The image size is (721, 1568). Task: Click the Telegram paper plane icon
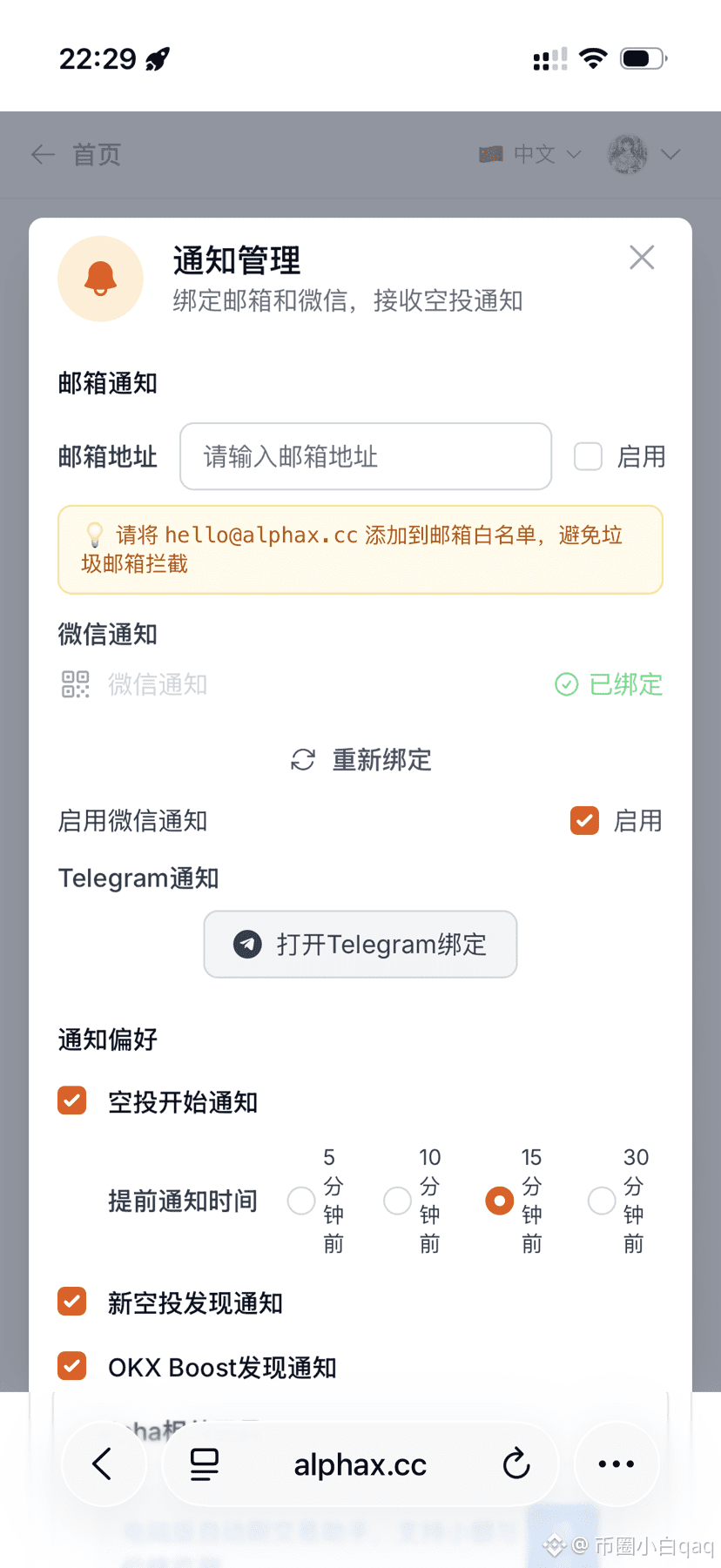246,944
